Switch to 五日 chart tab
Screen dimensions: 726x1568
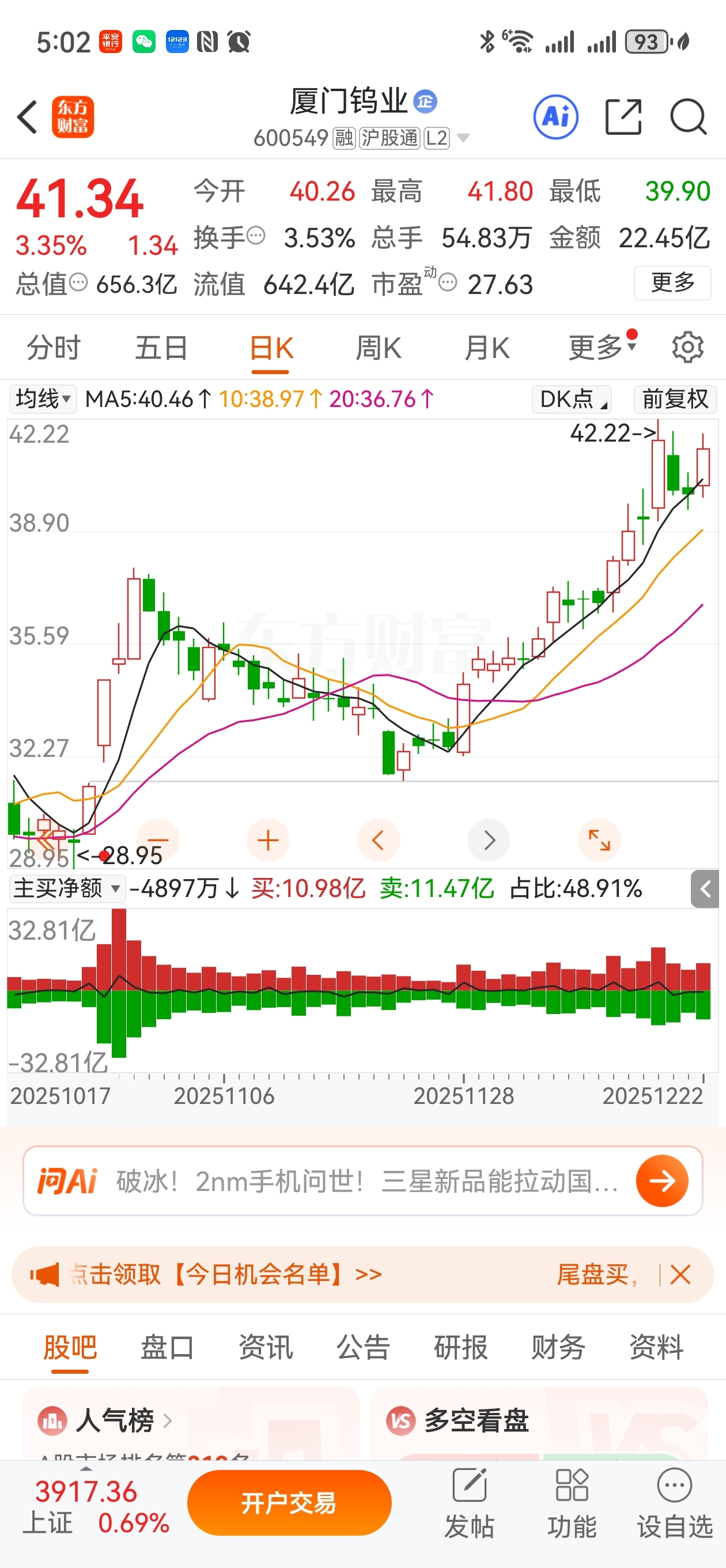(161, 348)
